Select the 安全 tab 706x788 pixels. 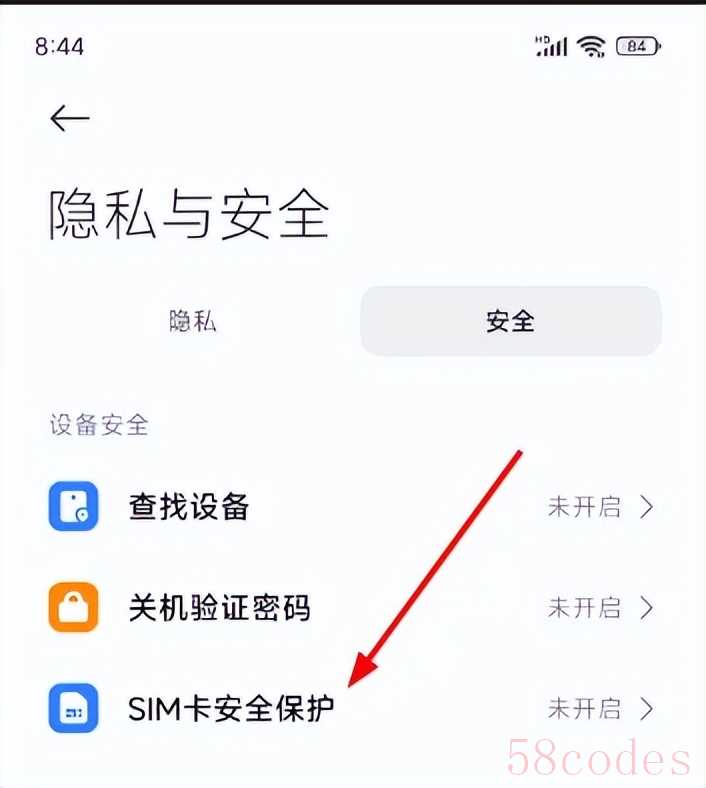point(510,321)
